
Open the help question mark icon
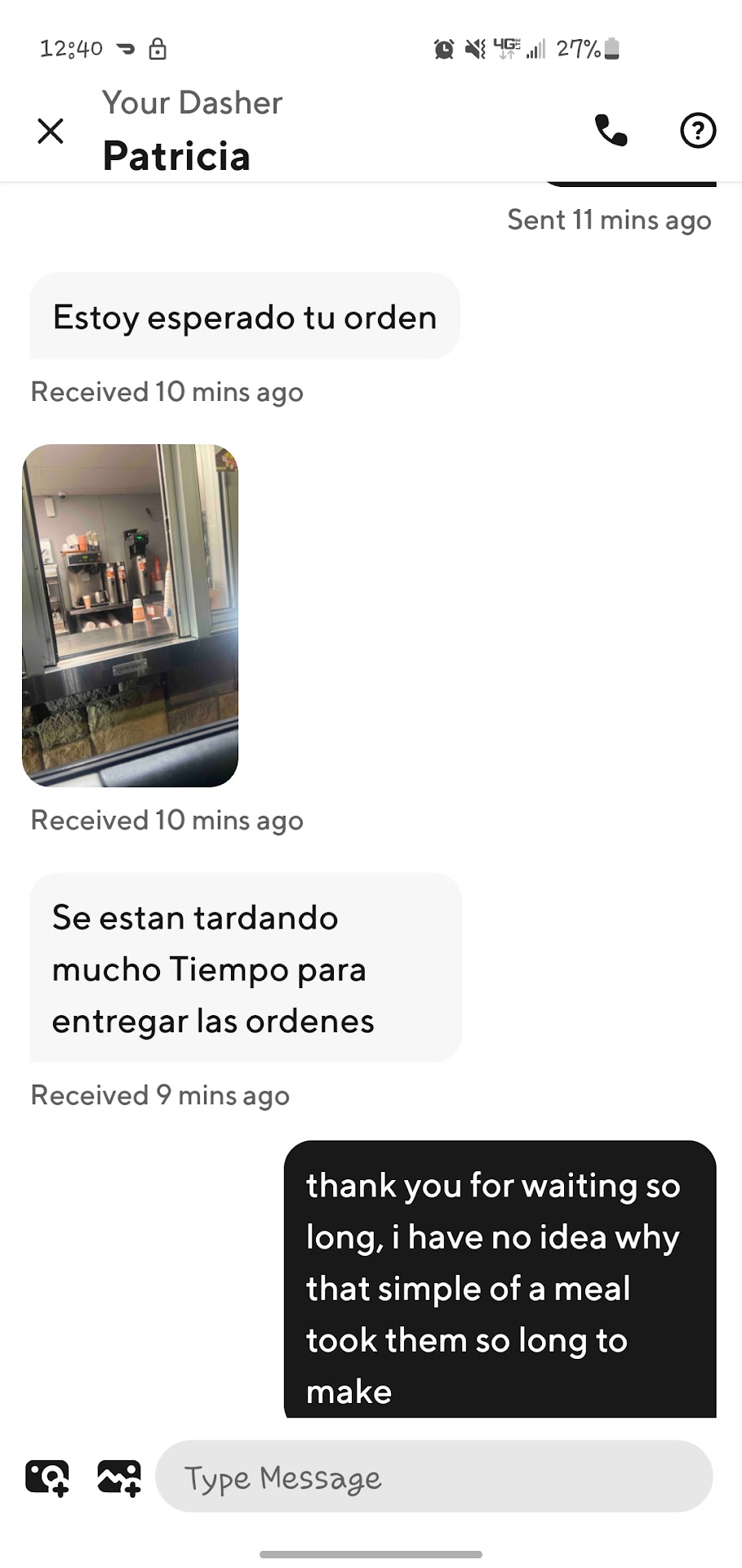tap(698, 131)
